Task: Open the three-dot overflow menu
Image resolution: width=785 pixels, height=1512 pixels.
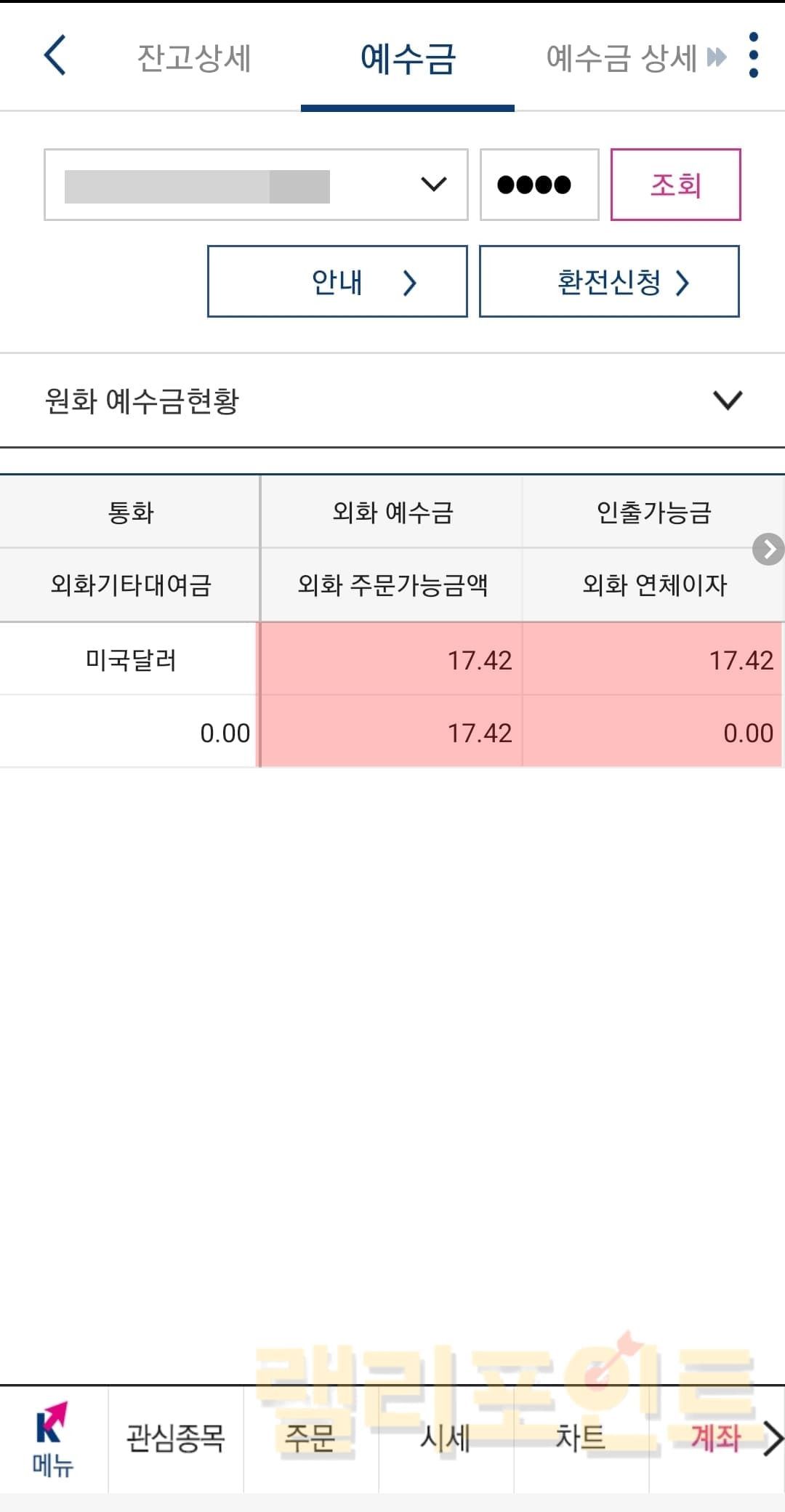Action: (753, 55)
